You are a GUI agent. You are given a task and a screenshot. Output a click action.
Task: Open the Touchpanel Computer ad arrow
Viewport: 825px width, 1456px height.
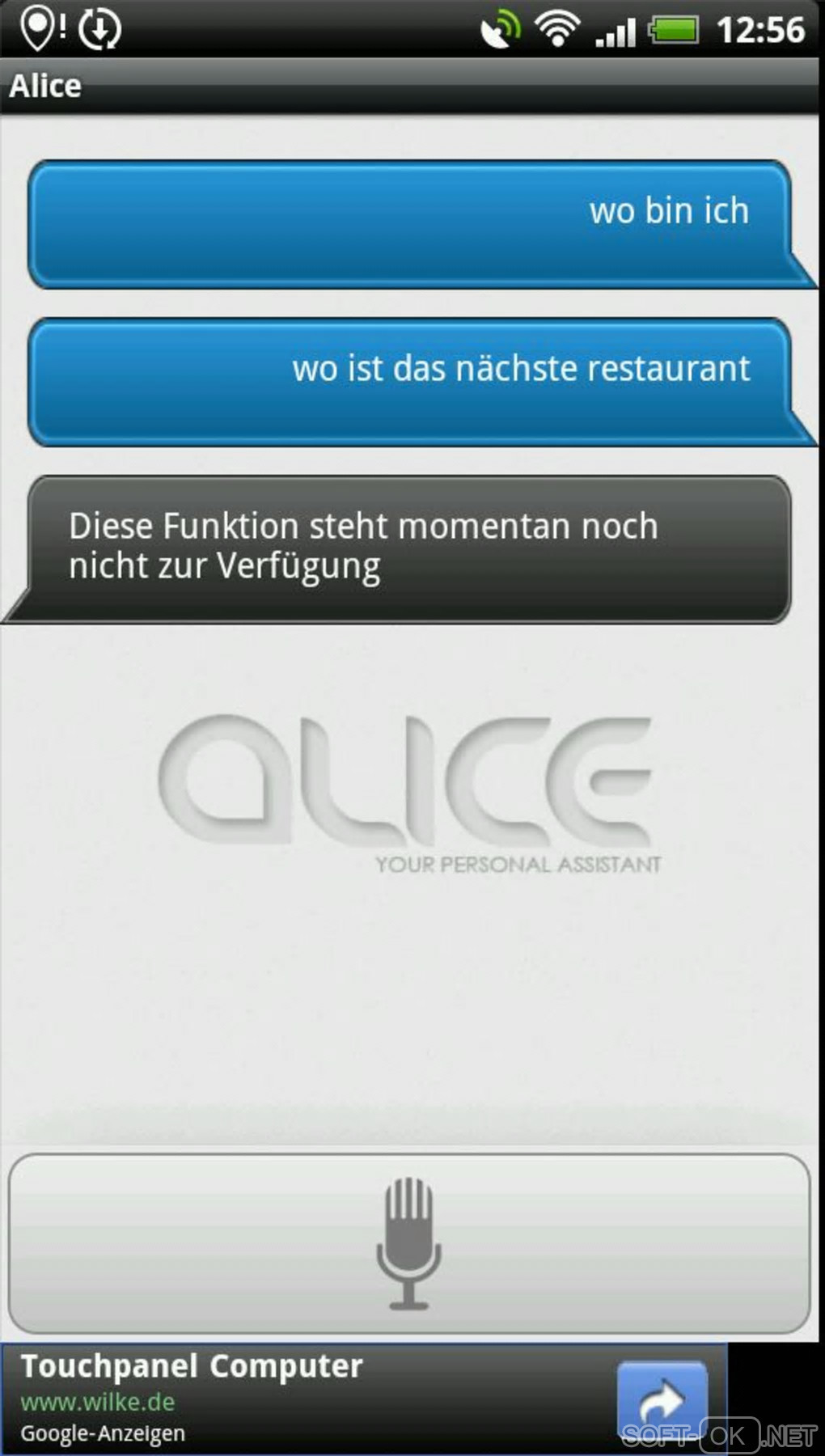662,1399
